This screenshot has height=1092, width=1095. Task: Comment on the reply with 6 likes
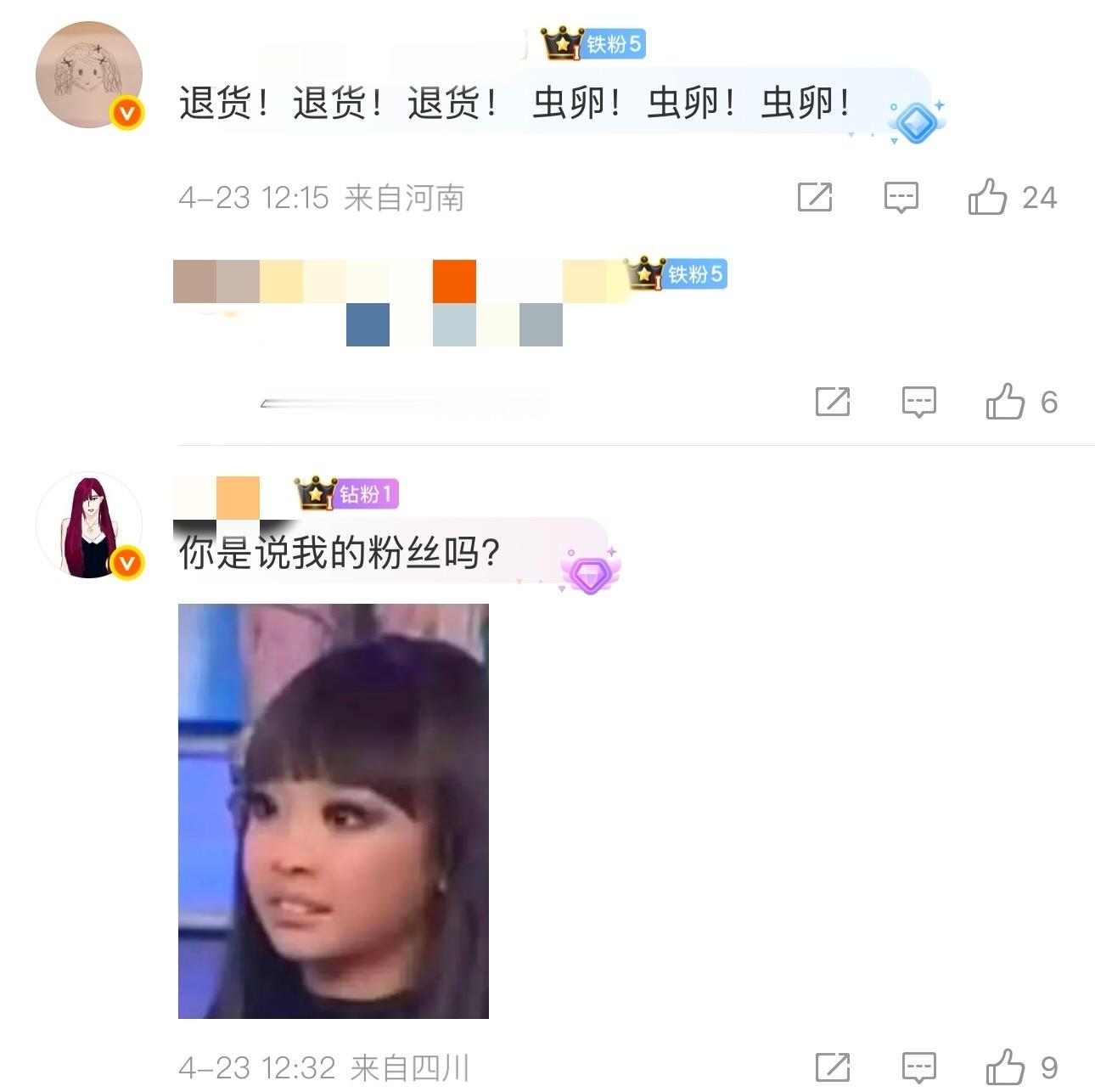tap(918, 402)
